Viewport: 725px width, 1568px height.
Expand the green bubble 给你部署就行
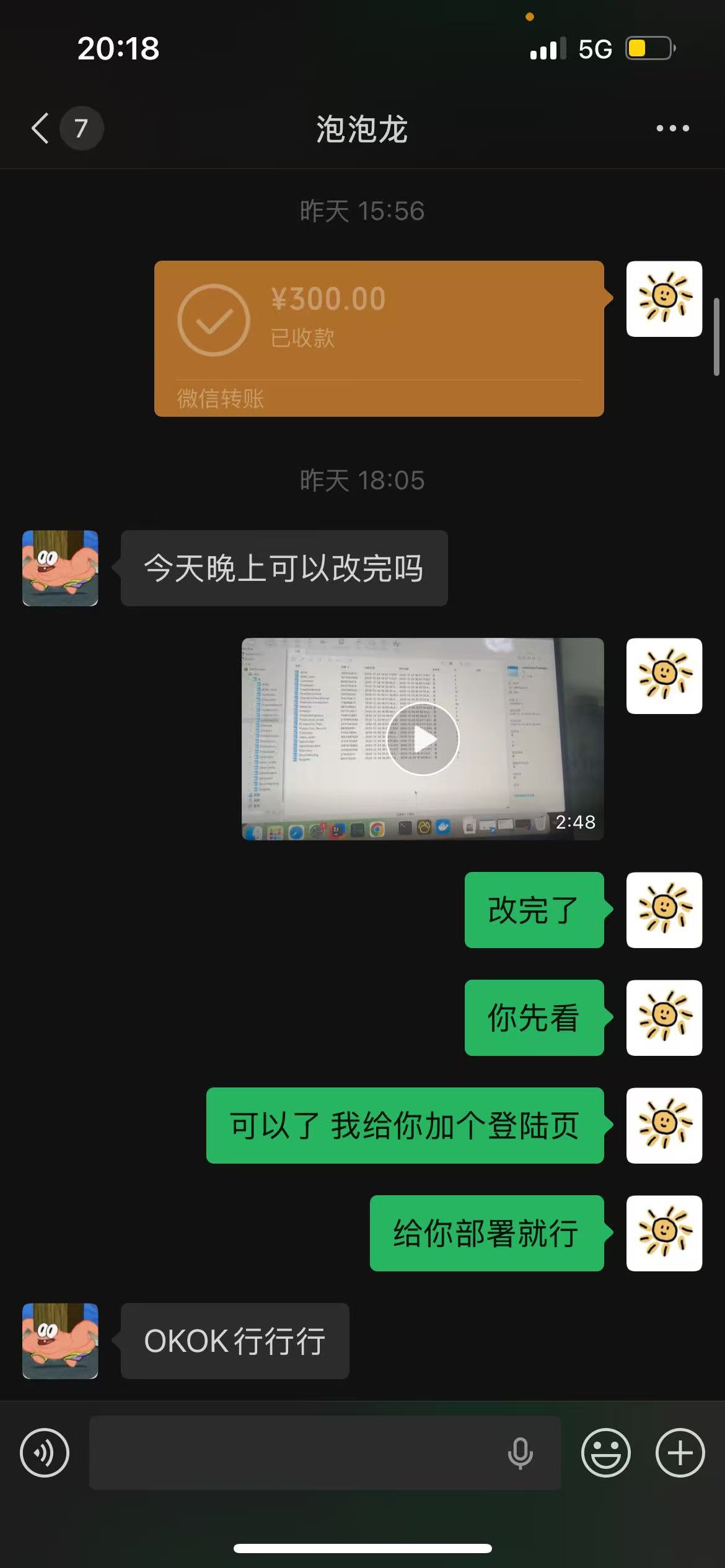(485, 1234)
